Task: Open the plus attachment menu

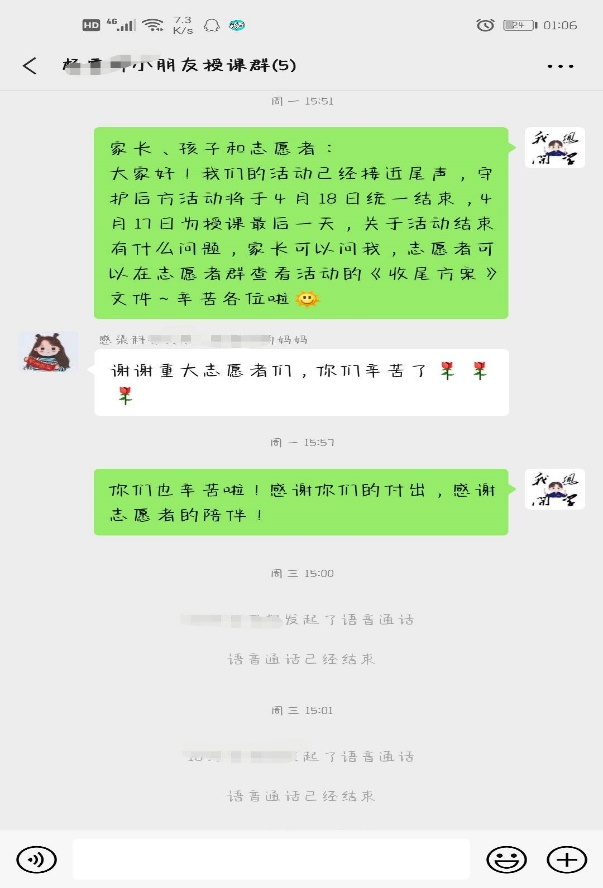Action: 566,859
